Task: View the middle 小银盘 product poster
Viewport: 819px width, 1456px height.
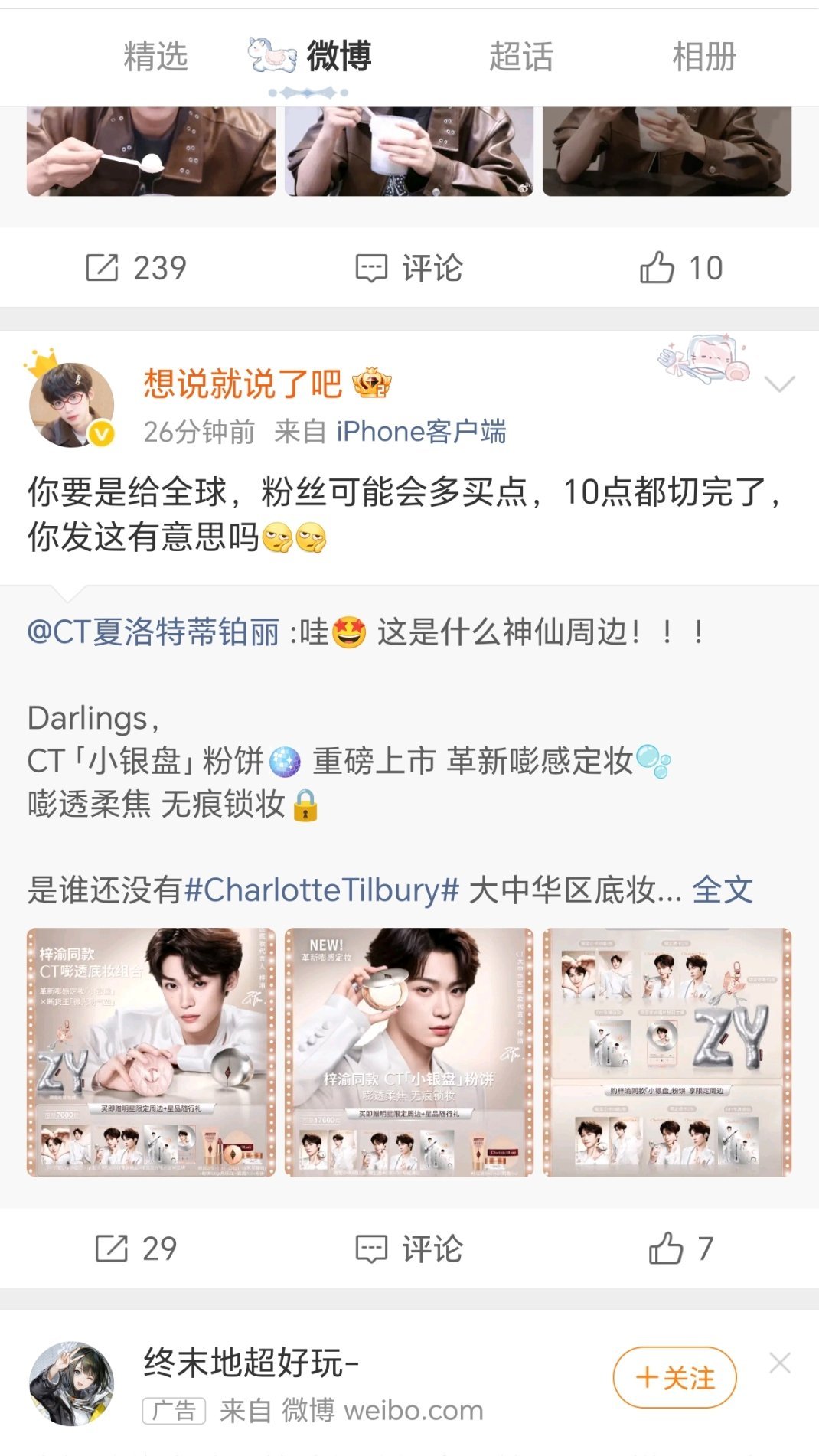Action: click(x=409, y=1056)
